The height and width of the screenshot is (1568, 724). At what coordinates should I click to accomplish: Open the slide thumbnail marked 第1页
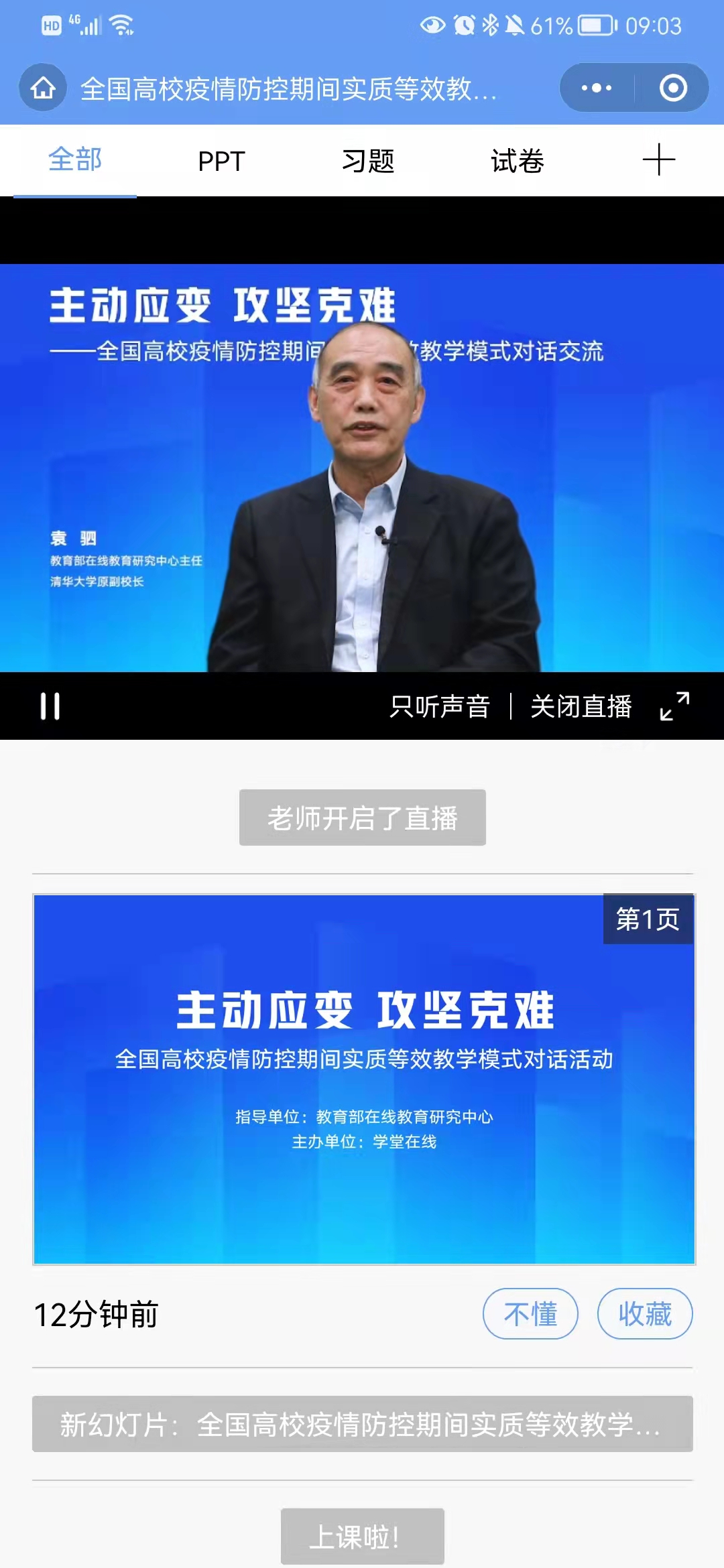click(364, 1079)
